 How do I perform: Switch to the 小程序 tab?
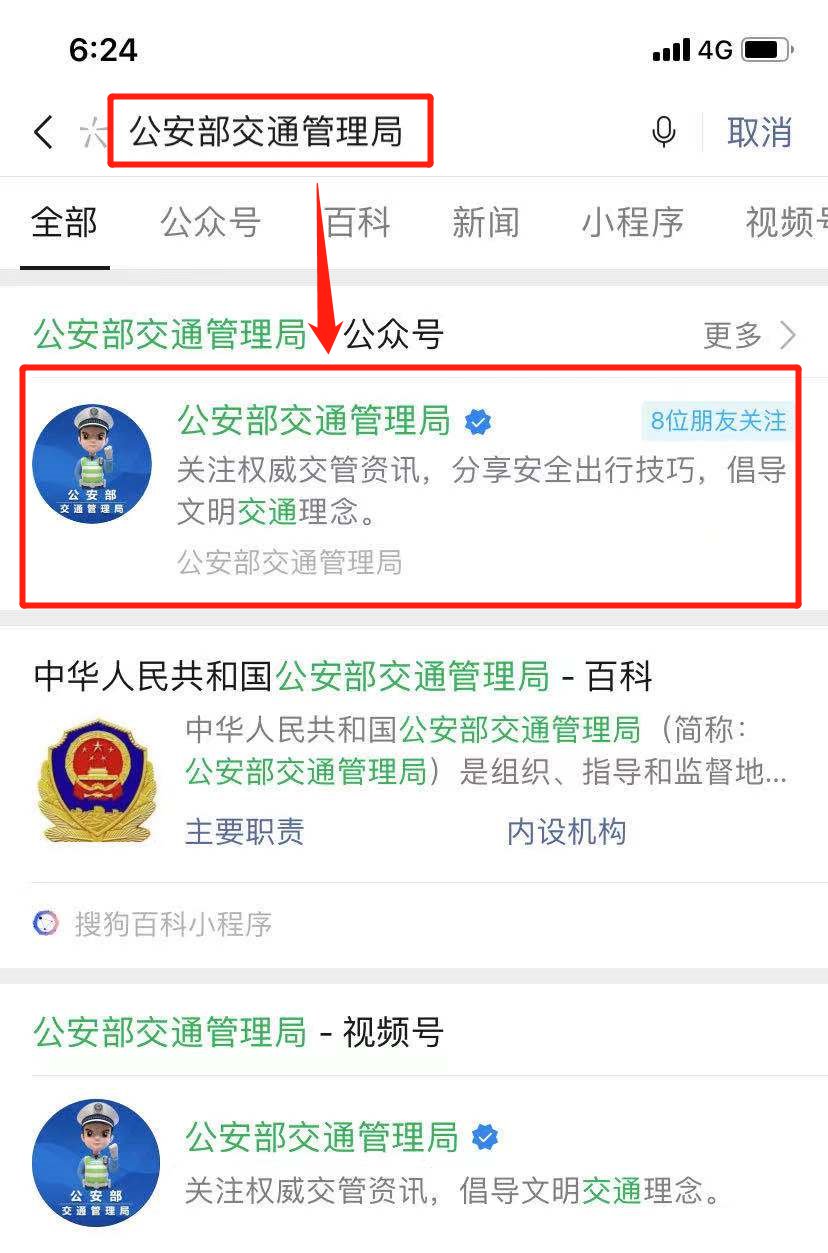pos(632,222)
